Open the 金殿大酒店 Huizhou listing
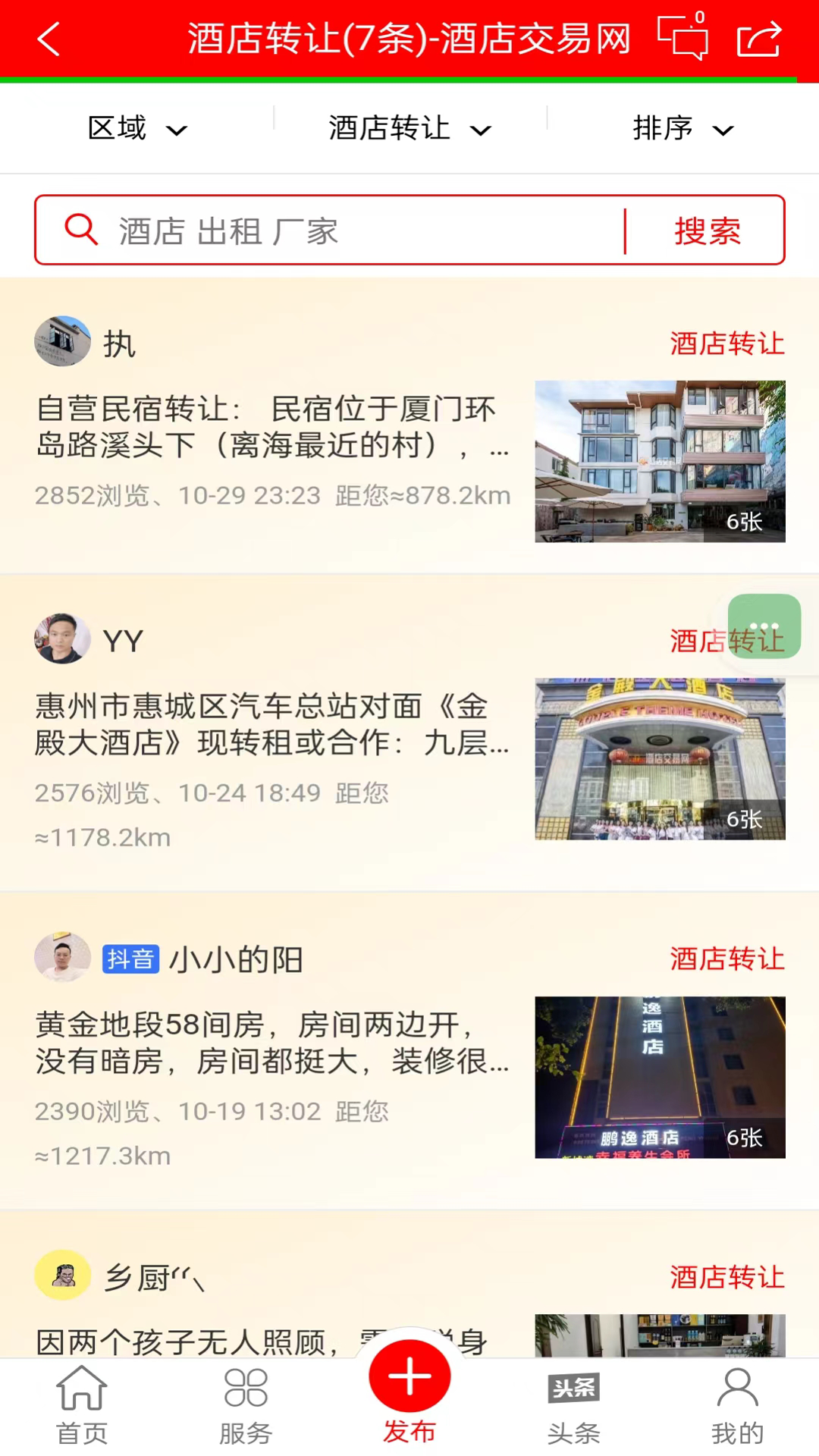 pyautogui.click(x=273, y=724)
